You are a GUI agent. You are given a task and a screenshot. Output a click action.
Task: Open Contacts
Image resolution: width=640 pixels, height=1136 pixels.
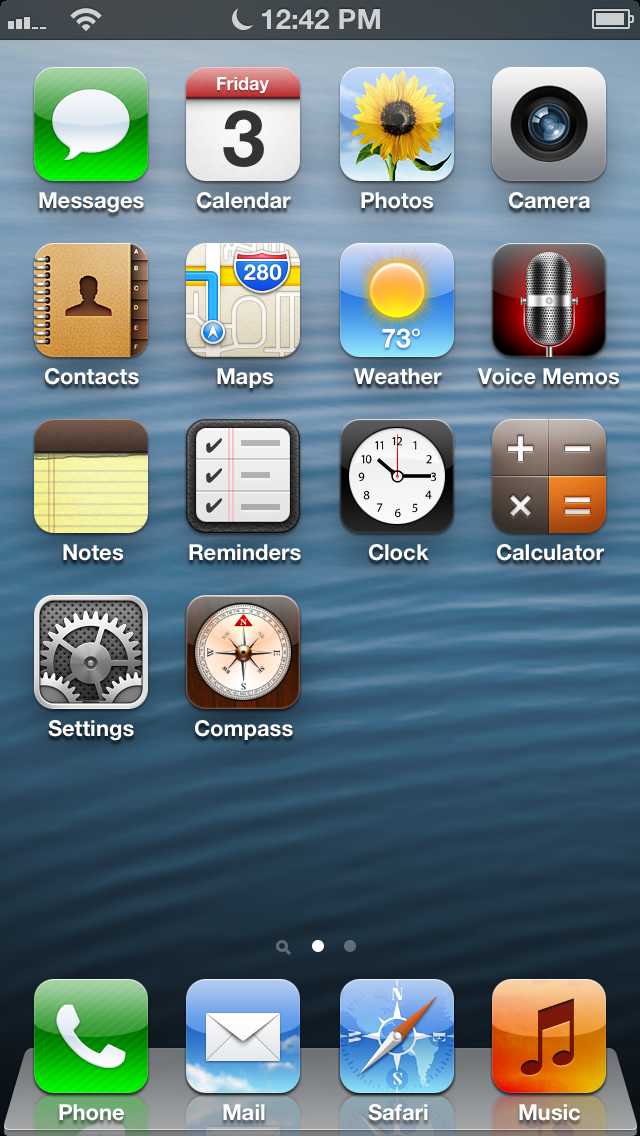coord(91,300)
